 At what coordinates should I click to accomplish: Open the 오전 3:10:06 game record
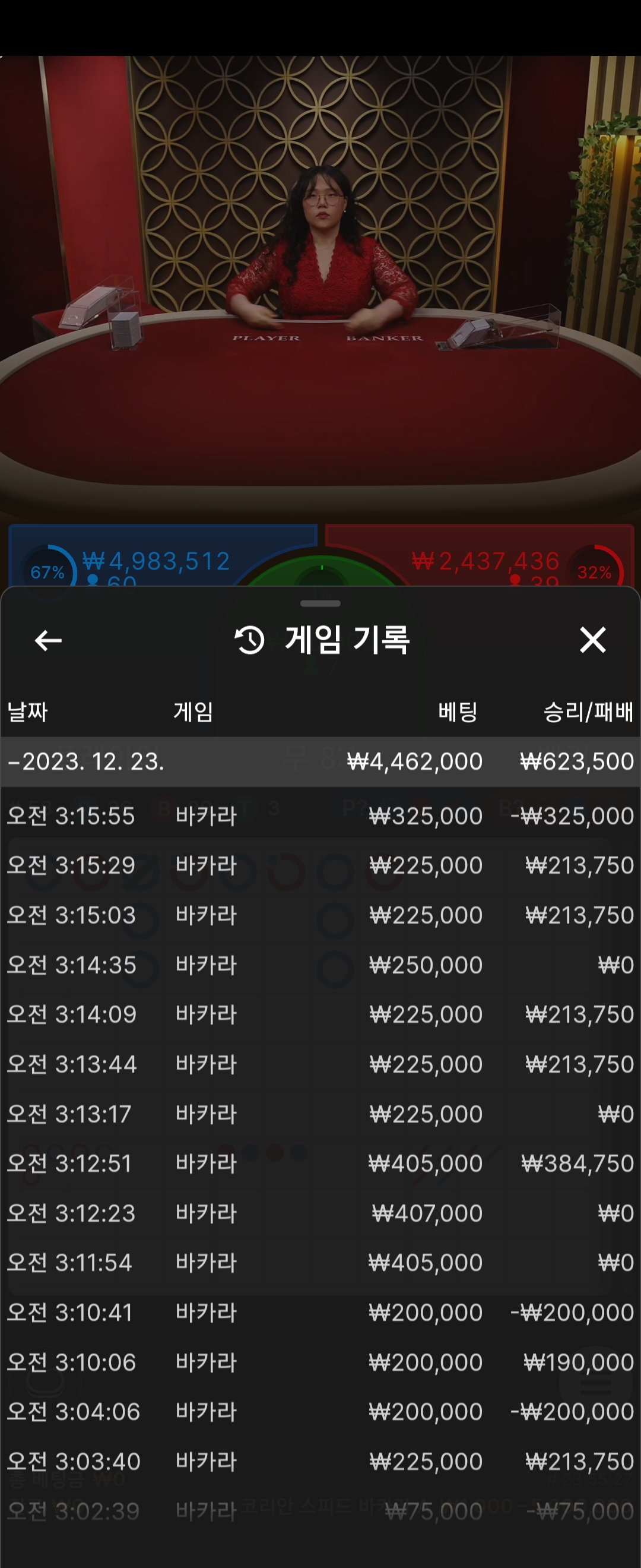pyautogui.click(x=320, y=1362)
